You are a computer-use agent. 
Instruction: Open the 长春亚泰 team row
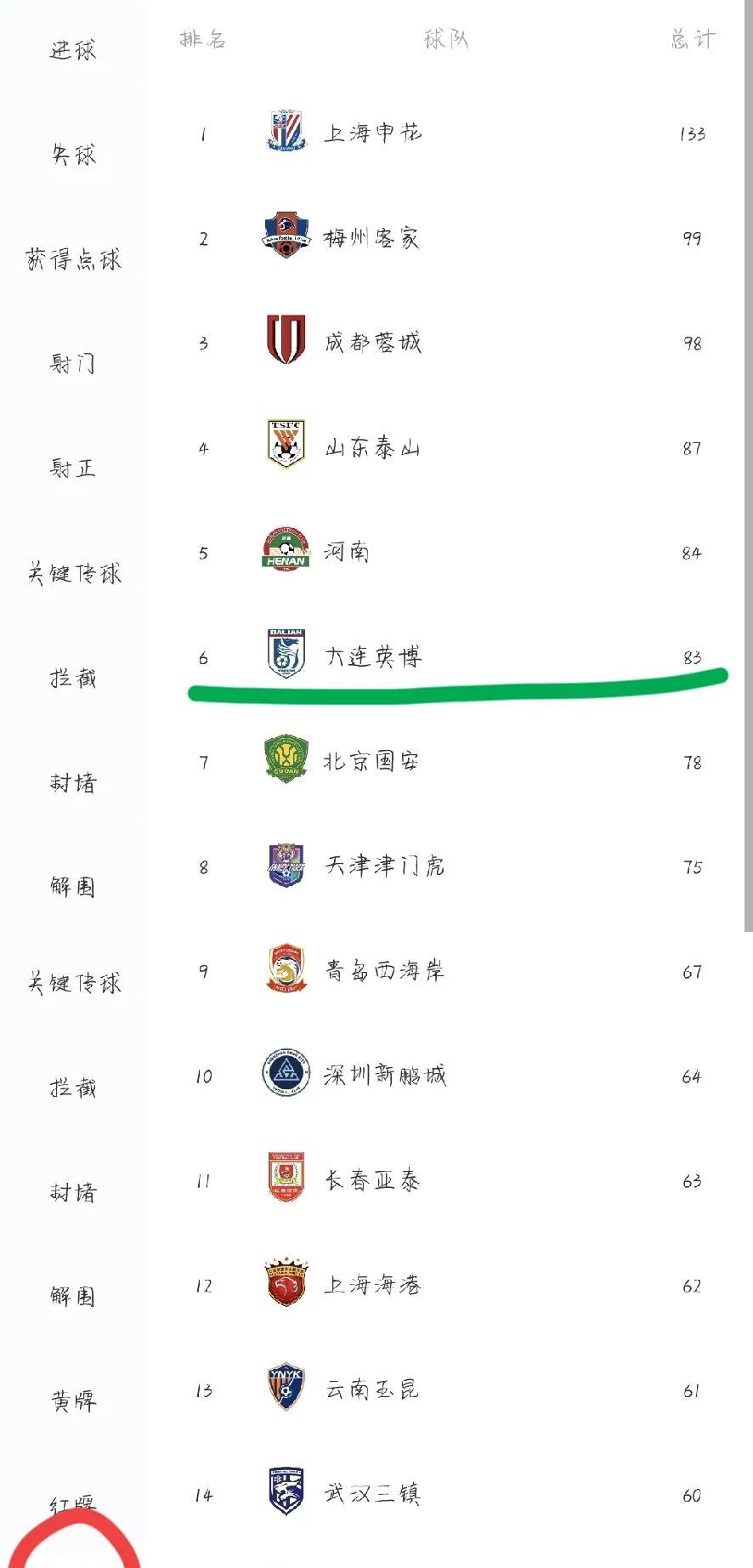(450, 1181)
